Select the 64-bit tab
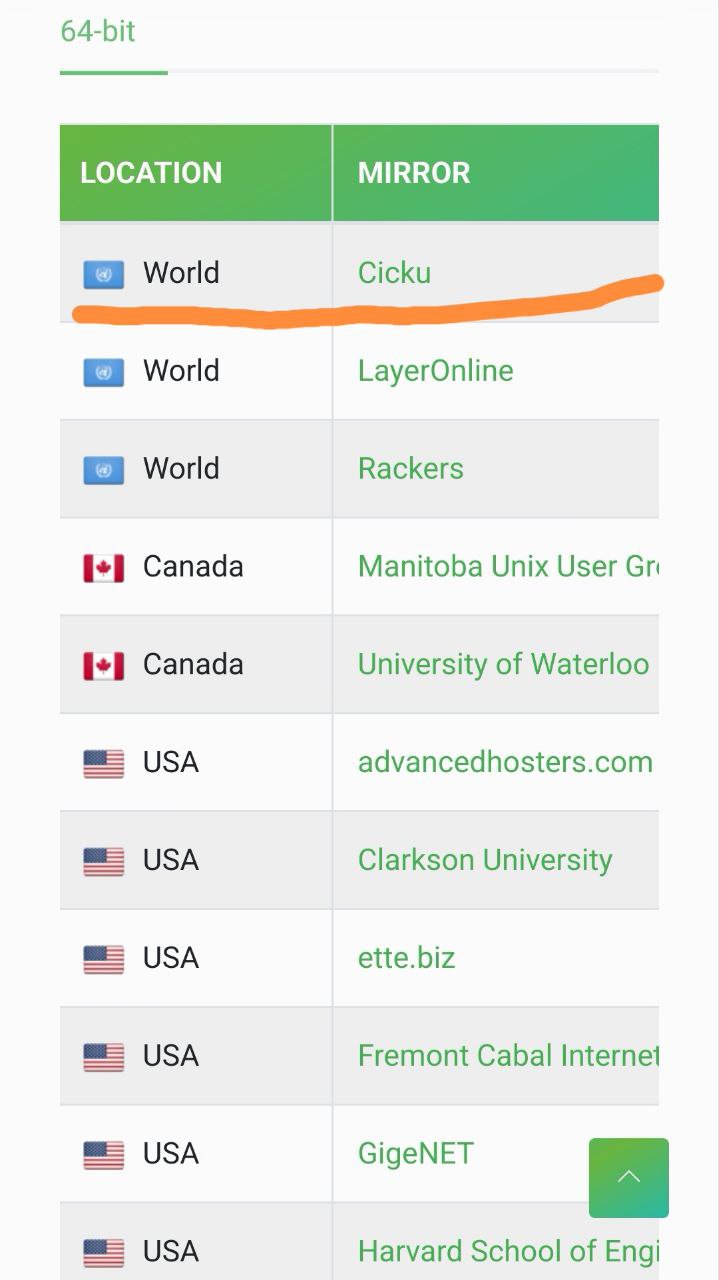Viewport: 719px width, 1280px height. click(x=98, y=32)
